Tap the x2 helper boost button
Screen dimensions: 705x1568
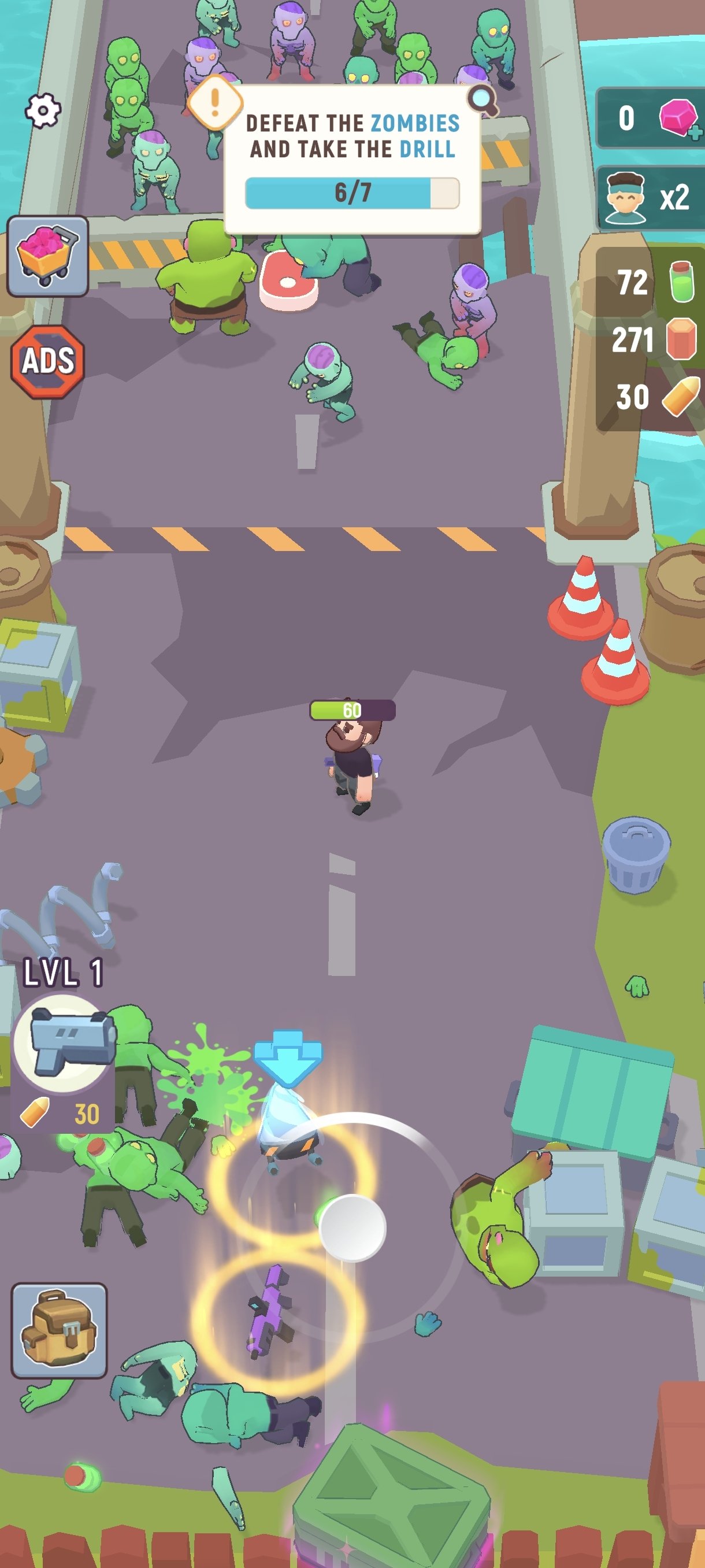tap(651, 197)
